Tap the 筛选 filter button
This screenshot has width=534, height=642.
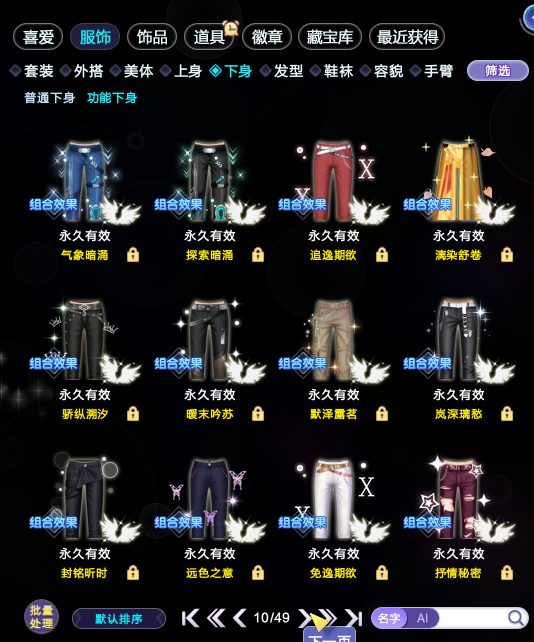498,71
